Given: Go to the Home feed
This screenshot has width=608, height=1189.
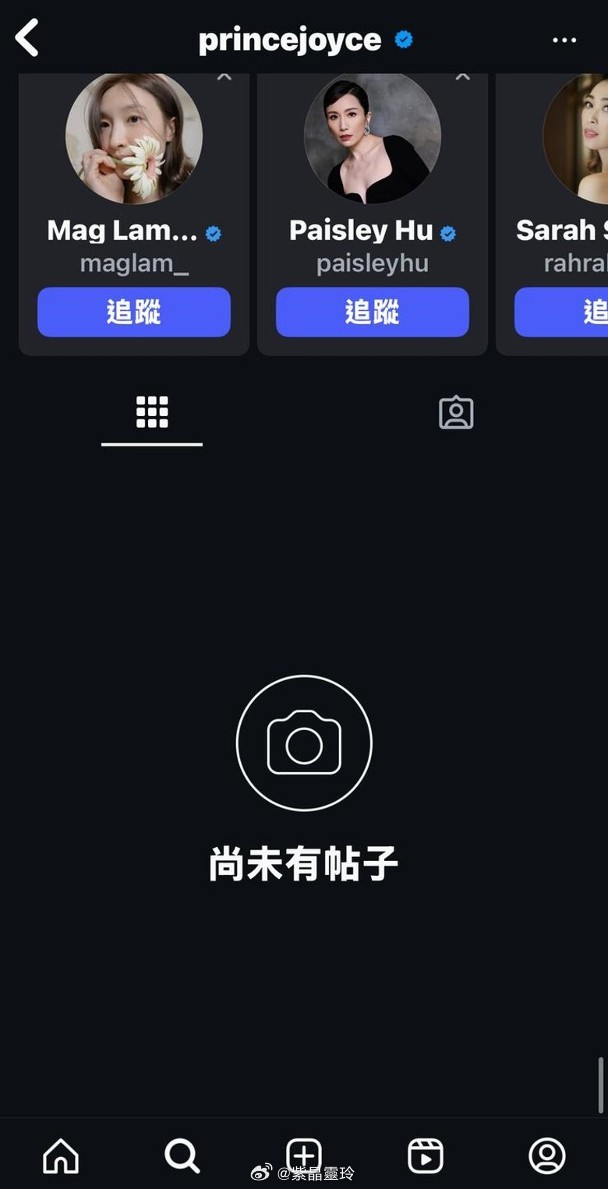Looking at the screenshot, I should [x=61, y=1156].
